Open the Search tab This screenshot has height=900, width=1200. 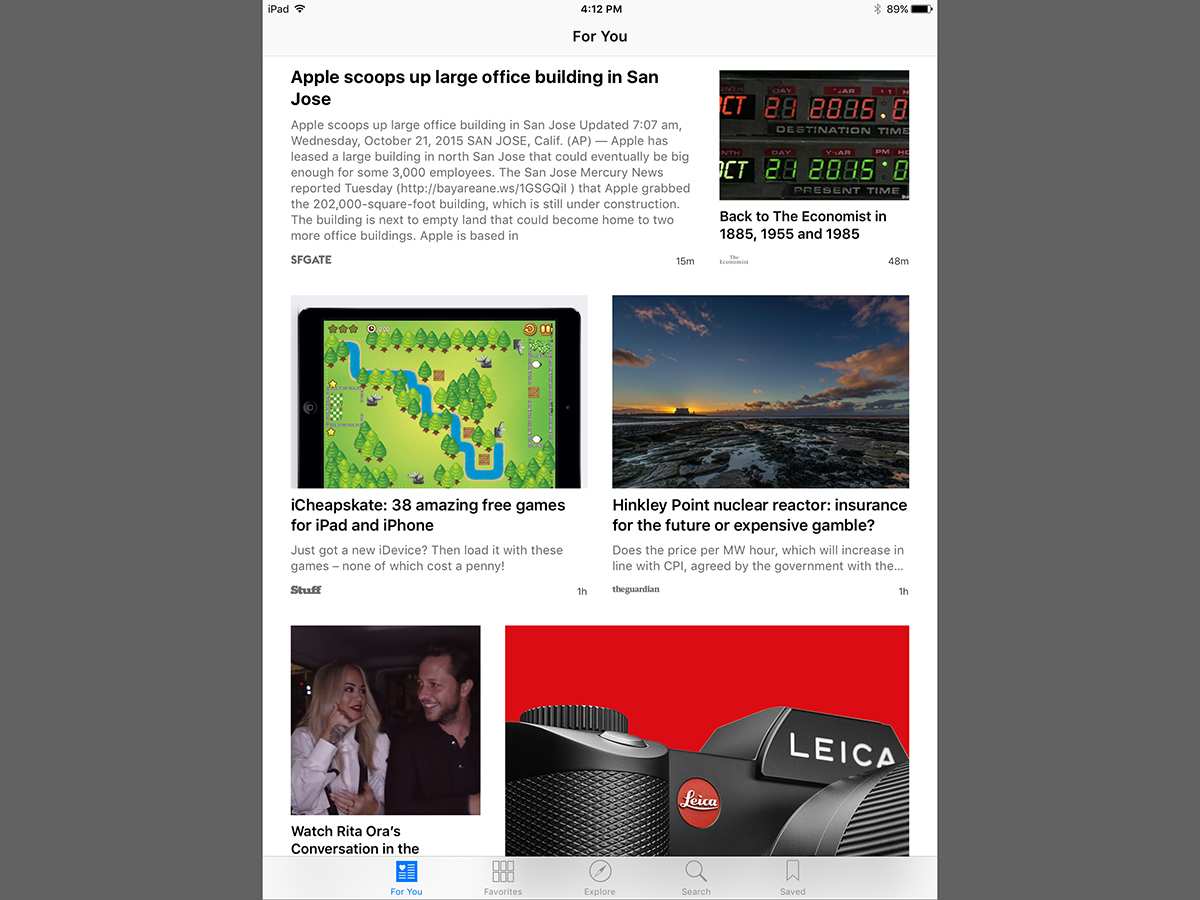[696, 877]
